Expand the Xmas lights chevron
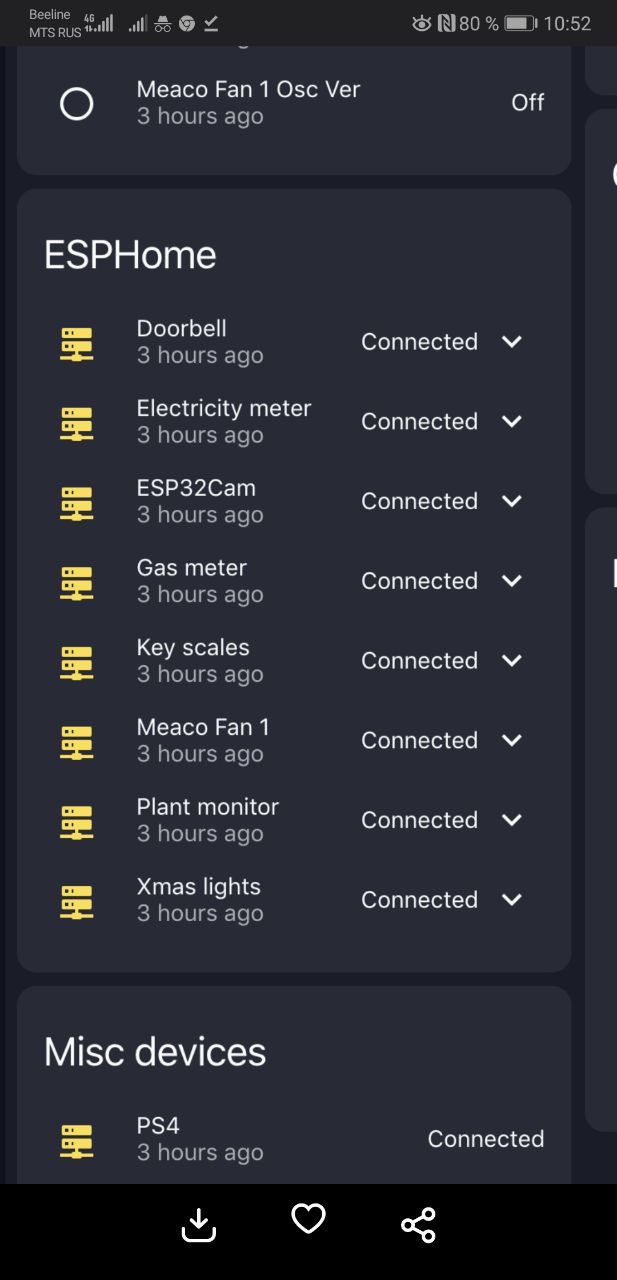617x1280 pixels. click(512, 900)
